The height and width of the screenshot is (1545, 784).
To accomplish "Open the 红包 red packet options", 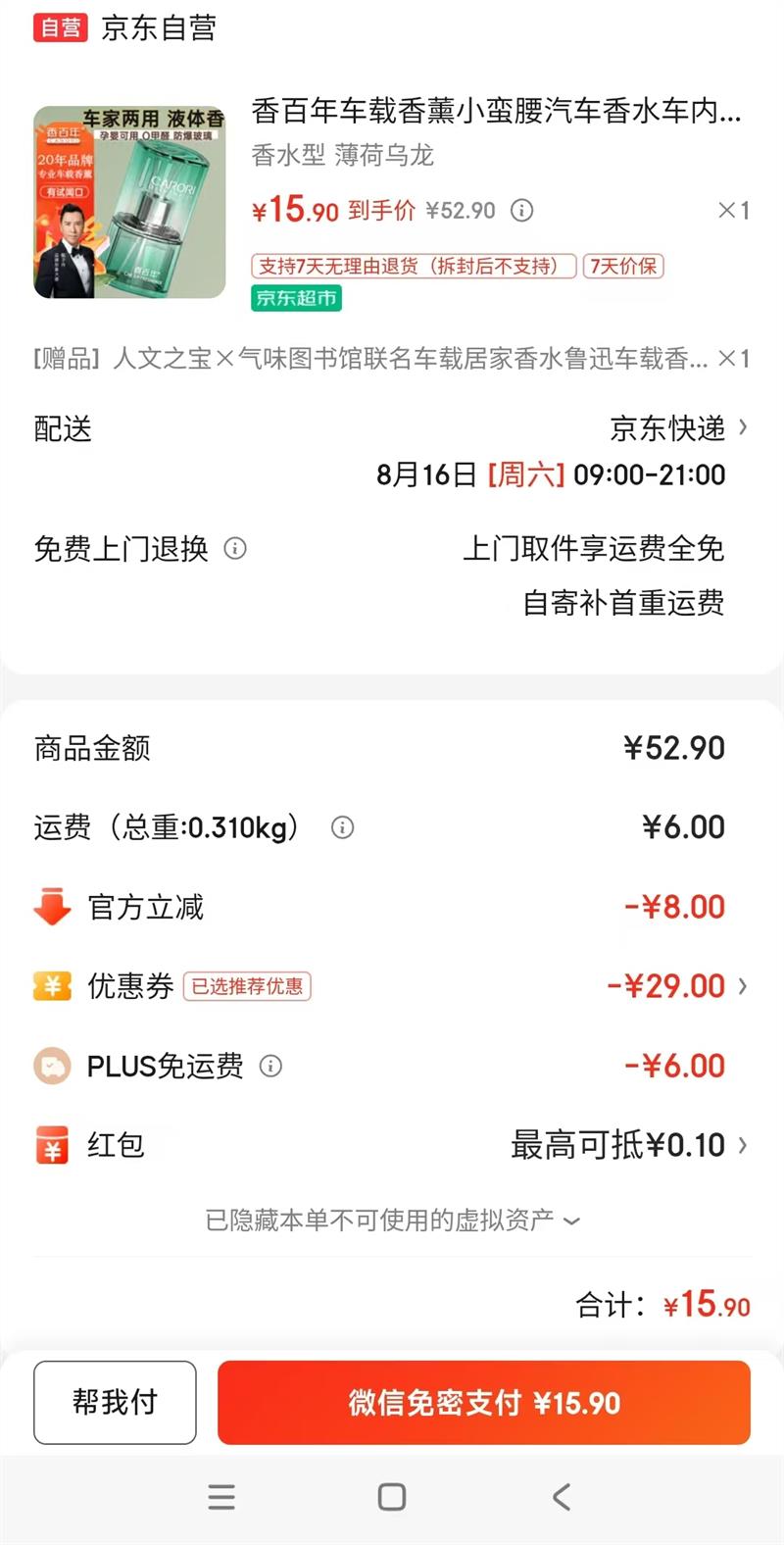I will tap(627, 1145).
